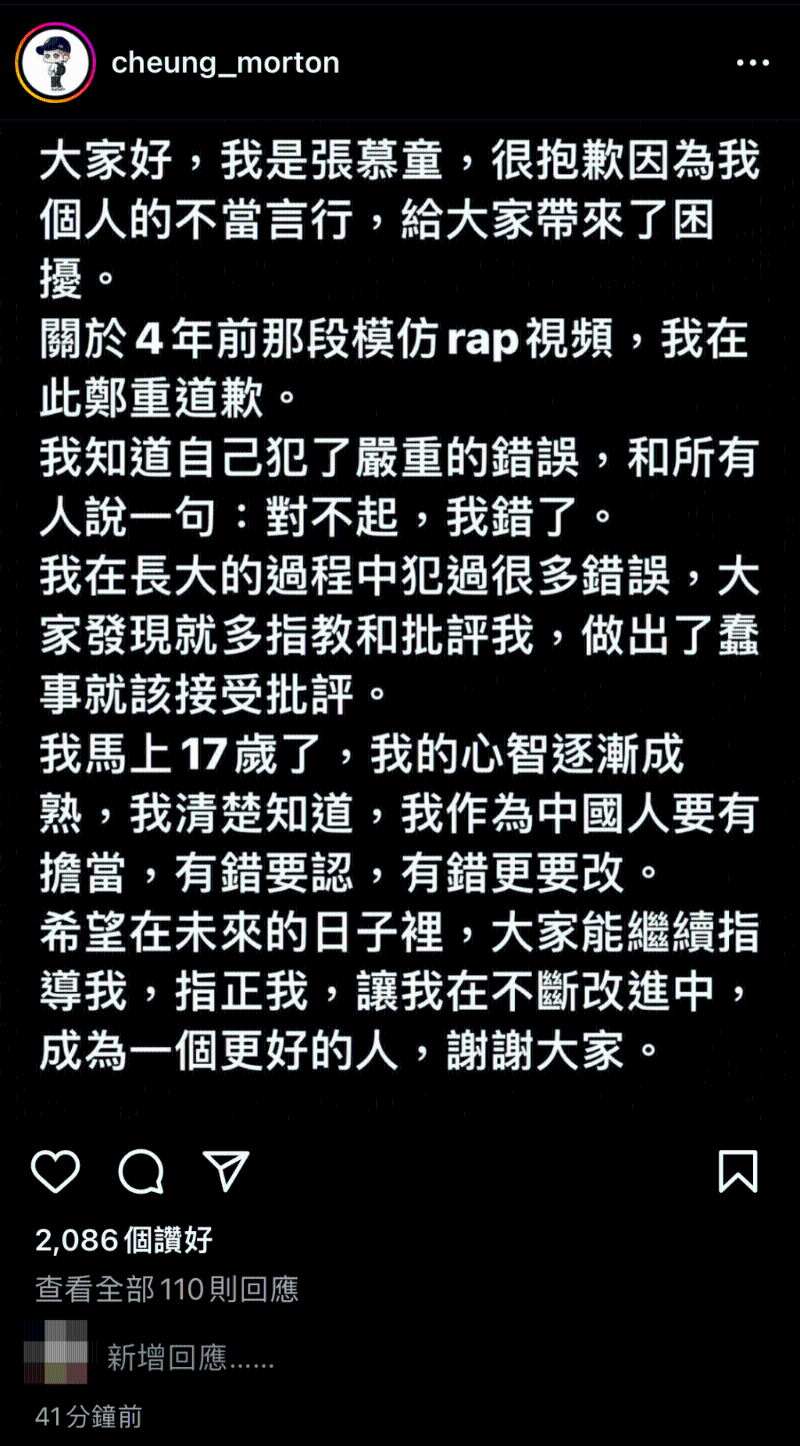This screenshot has width=800, height=1446.
Task: Open the comment bubble icon
Action: click(141, 1171)
